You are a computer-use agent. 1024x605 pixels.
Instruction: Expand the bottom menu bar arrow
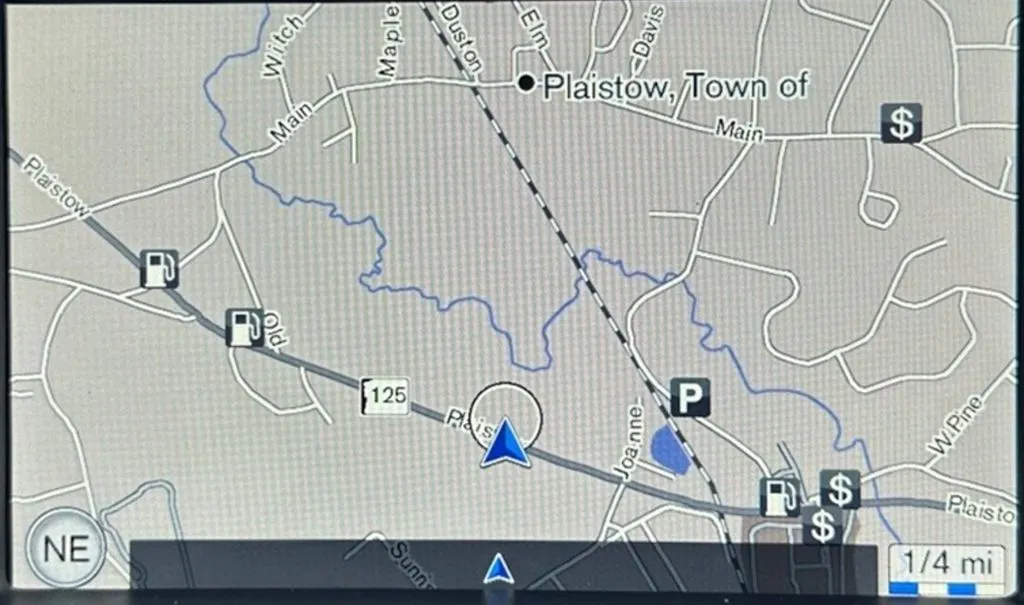tap(498, 570)
